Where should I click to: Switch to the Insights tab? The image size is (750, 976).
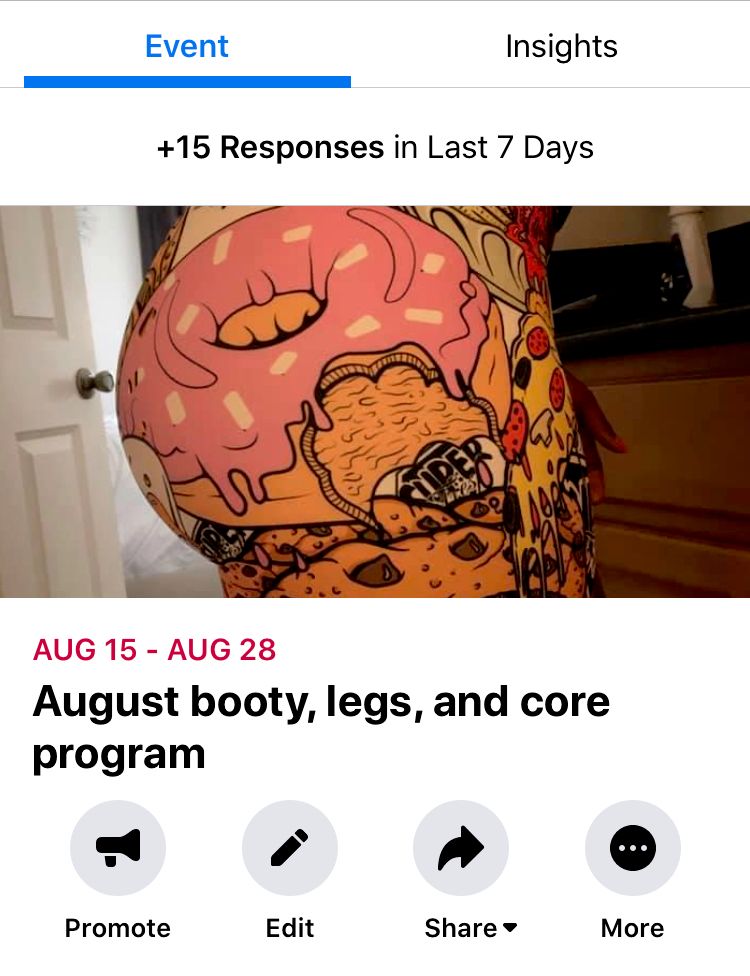pos(561,46)
